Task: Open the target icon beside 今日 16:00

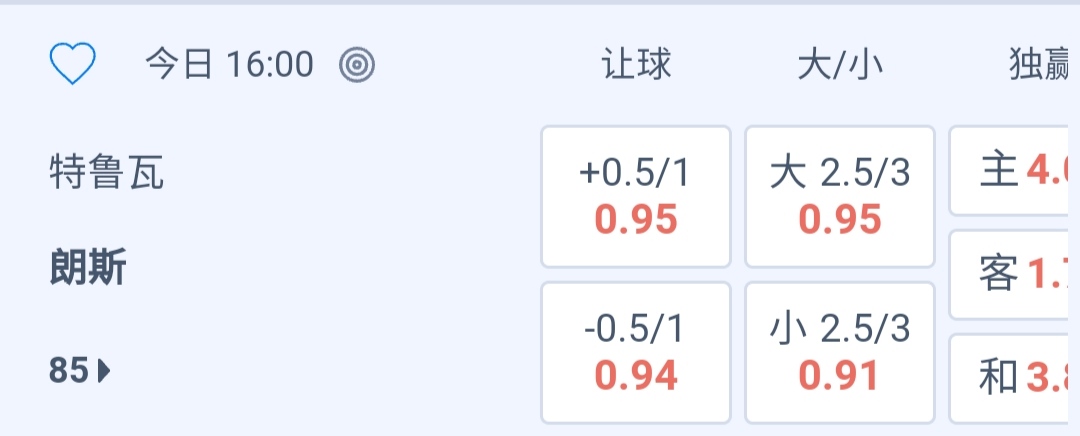Action: 357,66
